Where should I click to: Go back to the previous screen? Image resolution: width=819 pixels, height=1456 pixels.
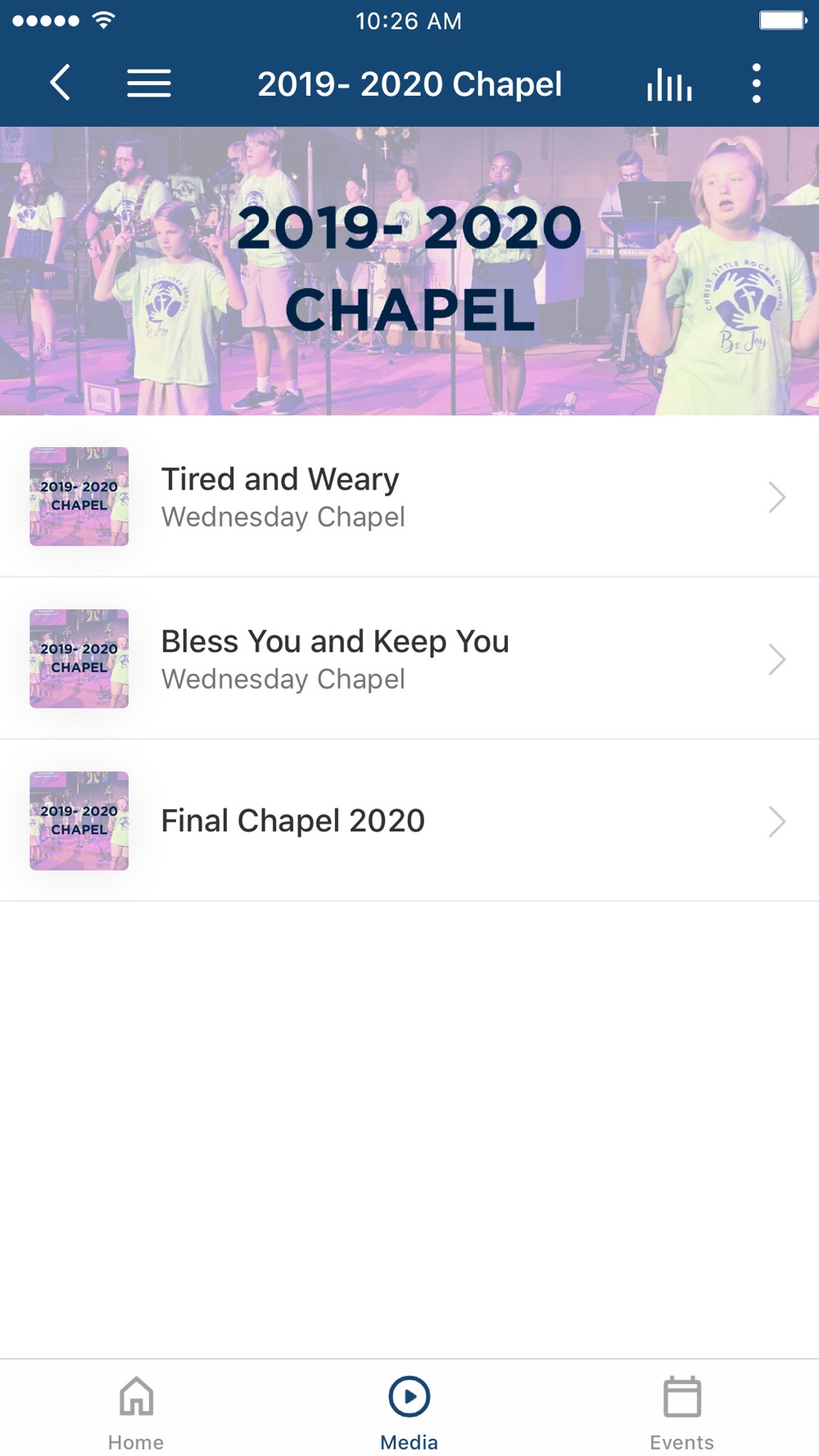(x=60, y=84)
